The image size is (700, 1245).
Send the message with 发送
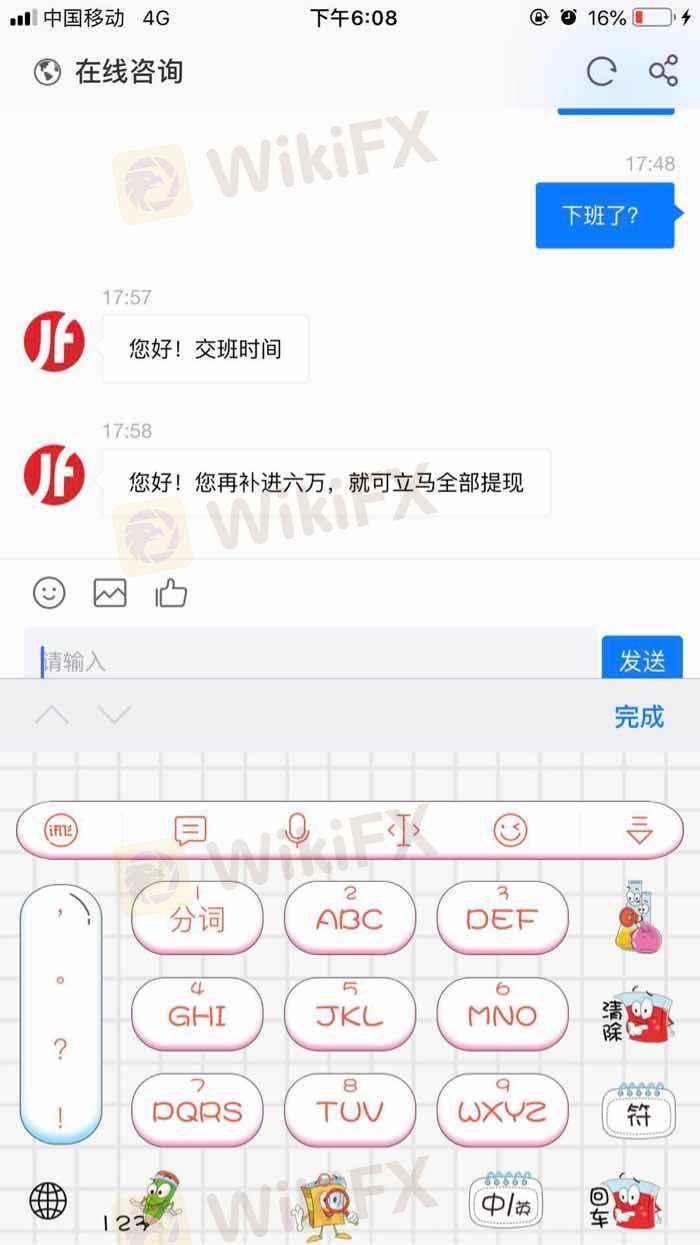(x=642, y=660)
